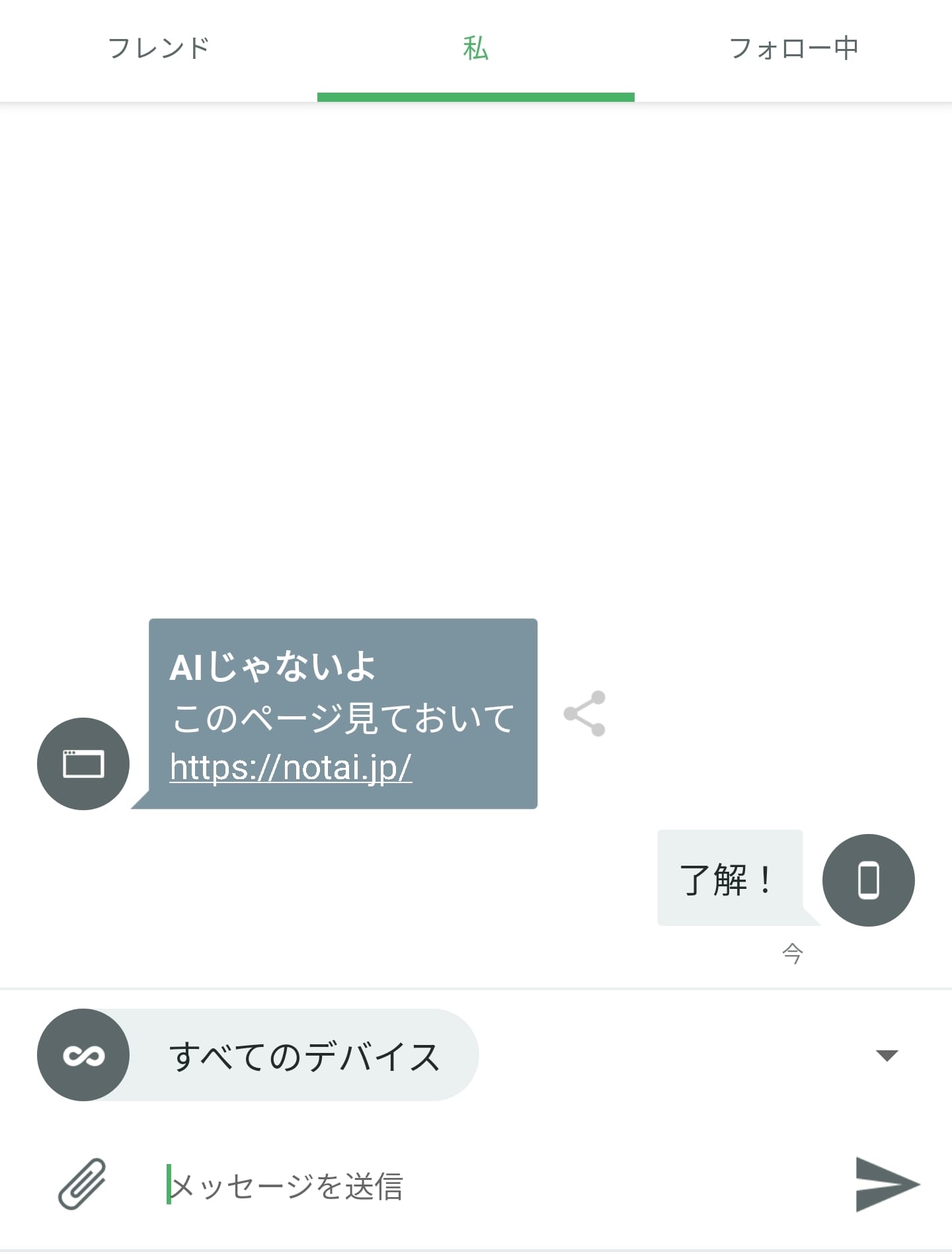Switch to the フレンド tab
Screen dimensions: 952x1252
tap(159, 49)
